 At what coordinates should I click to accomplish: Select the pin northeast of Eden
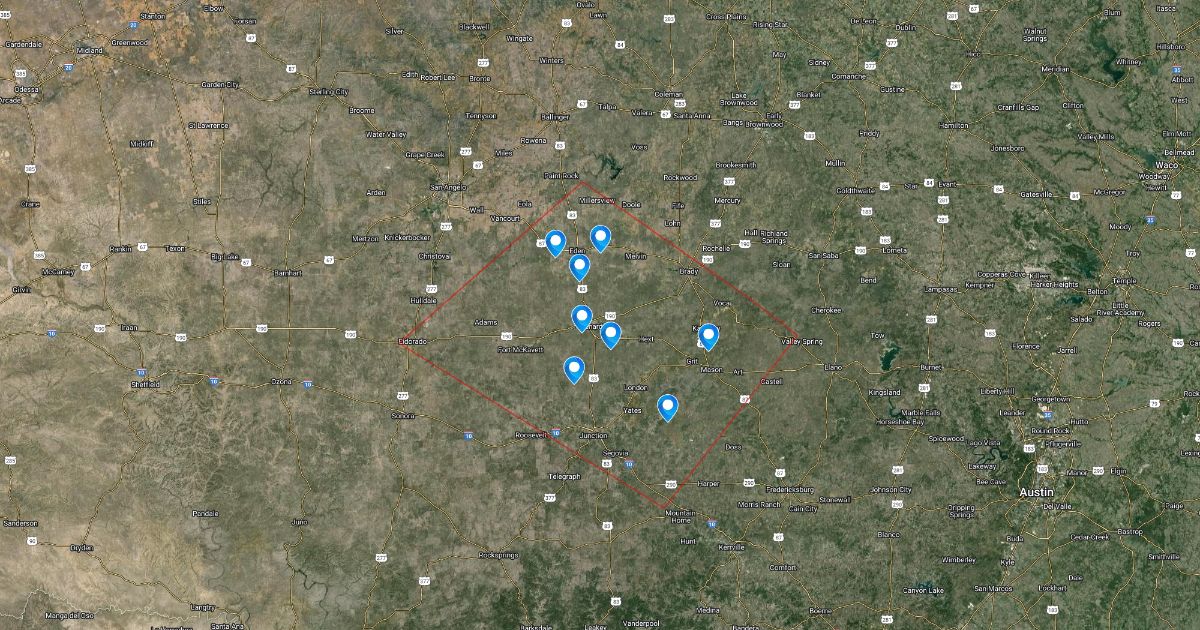point(600,237)
